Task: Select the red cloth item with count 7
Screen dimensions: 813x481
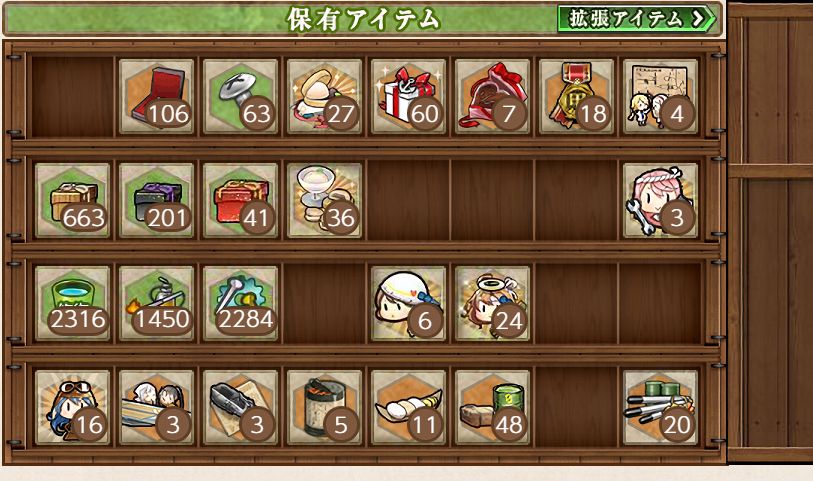Action: tap(492, 96)
